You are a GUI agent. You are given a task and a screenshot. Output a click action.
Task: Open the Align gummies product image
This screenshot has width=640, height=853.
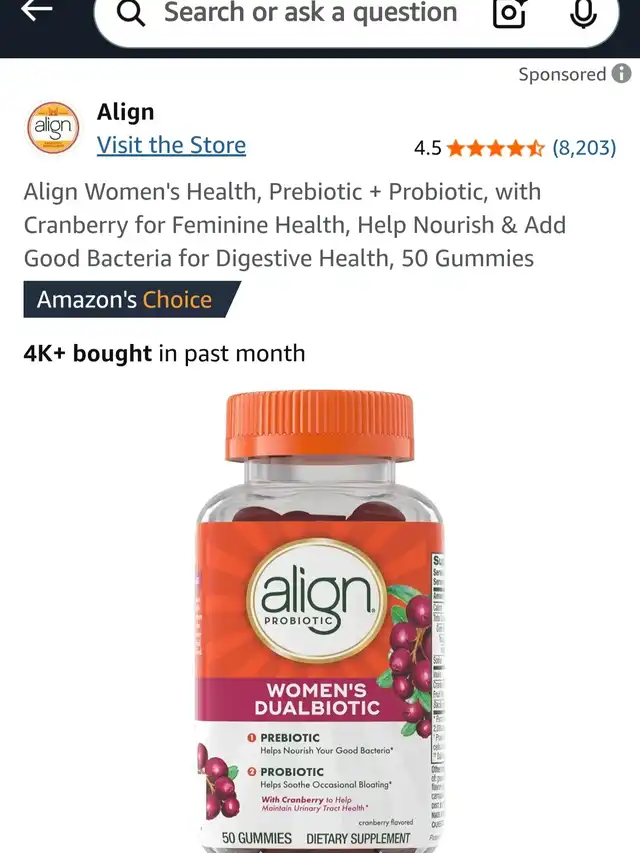320,620
